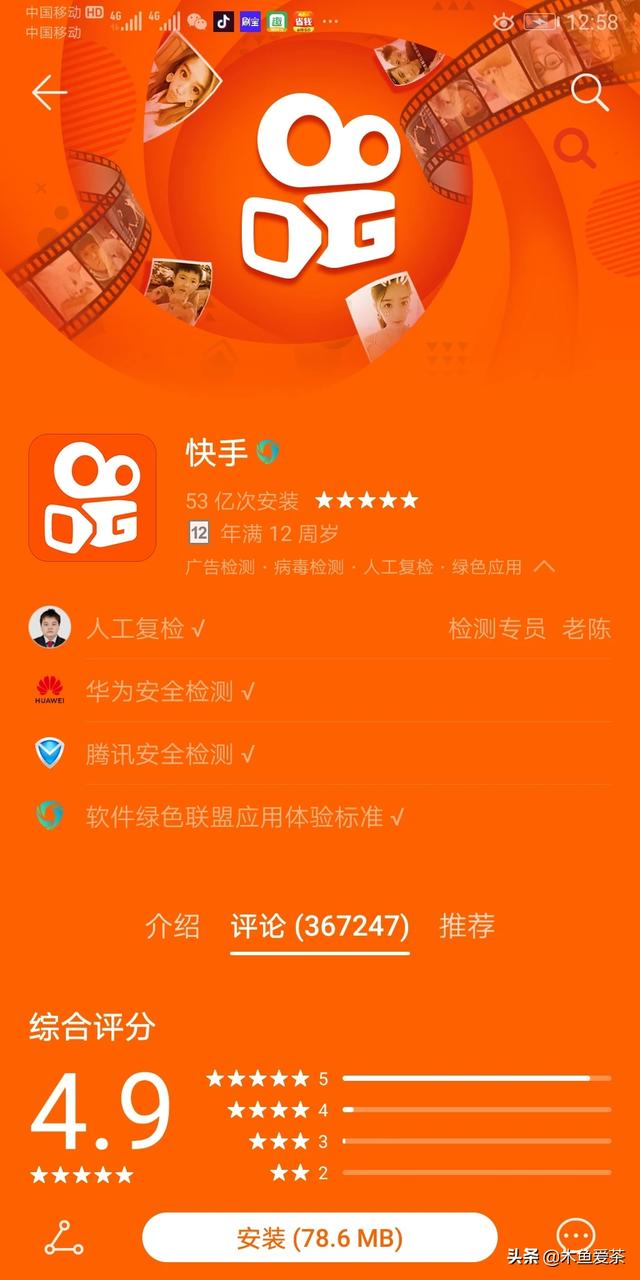Switch to the 推荐 tab
The image size is (640, 1280).
467,926
